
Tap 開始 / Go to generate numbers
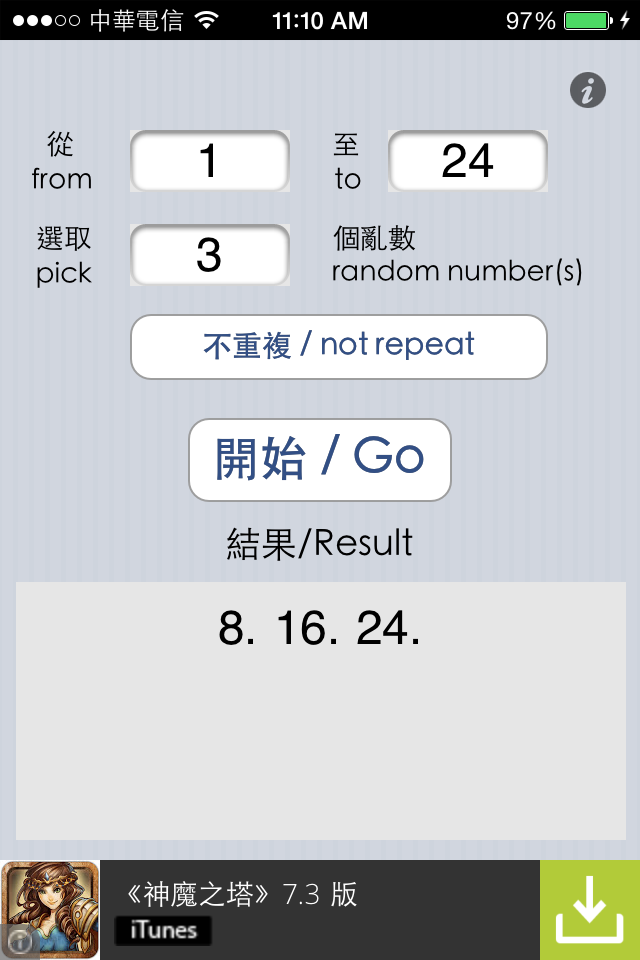(x=320, y=459)
